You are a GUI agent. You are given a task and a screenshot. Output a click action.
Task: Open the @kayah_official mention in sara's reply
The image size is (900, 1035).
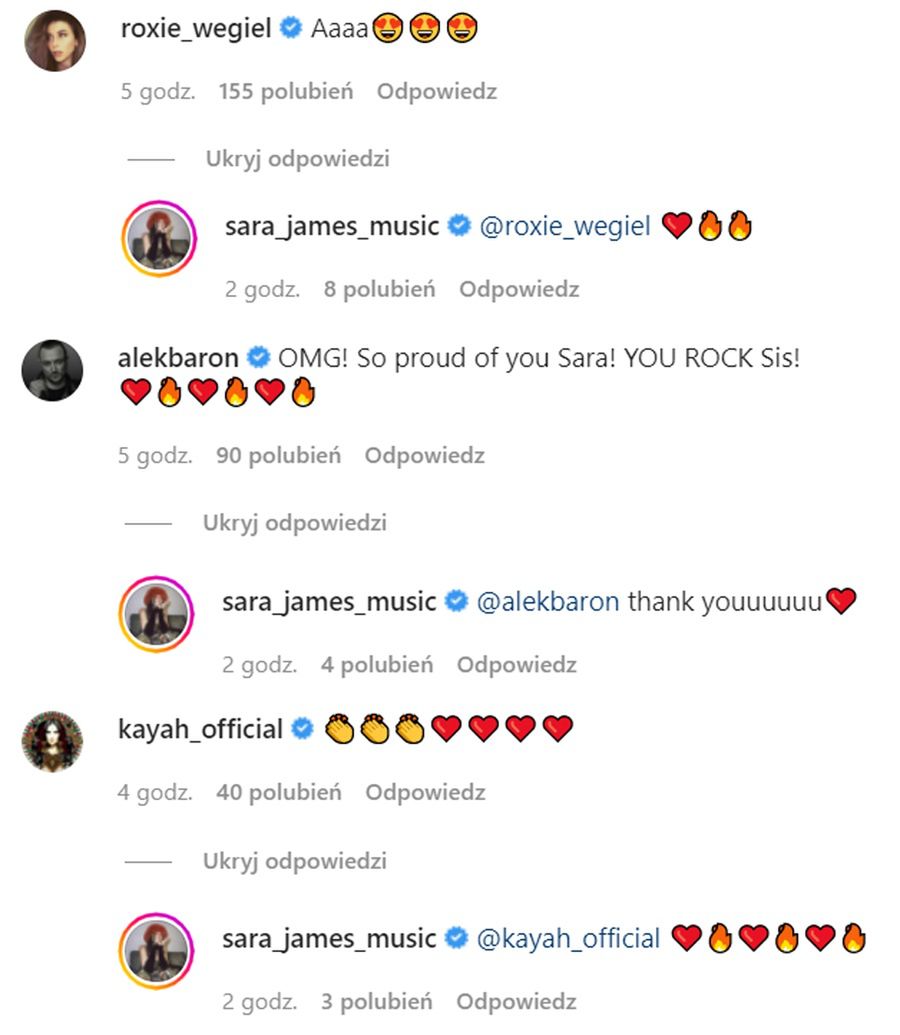[568, 939]
